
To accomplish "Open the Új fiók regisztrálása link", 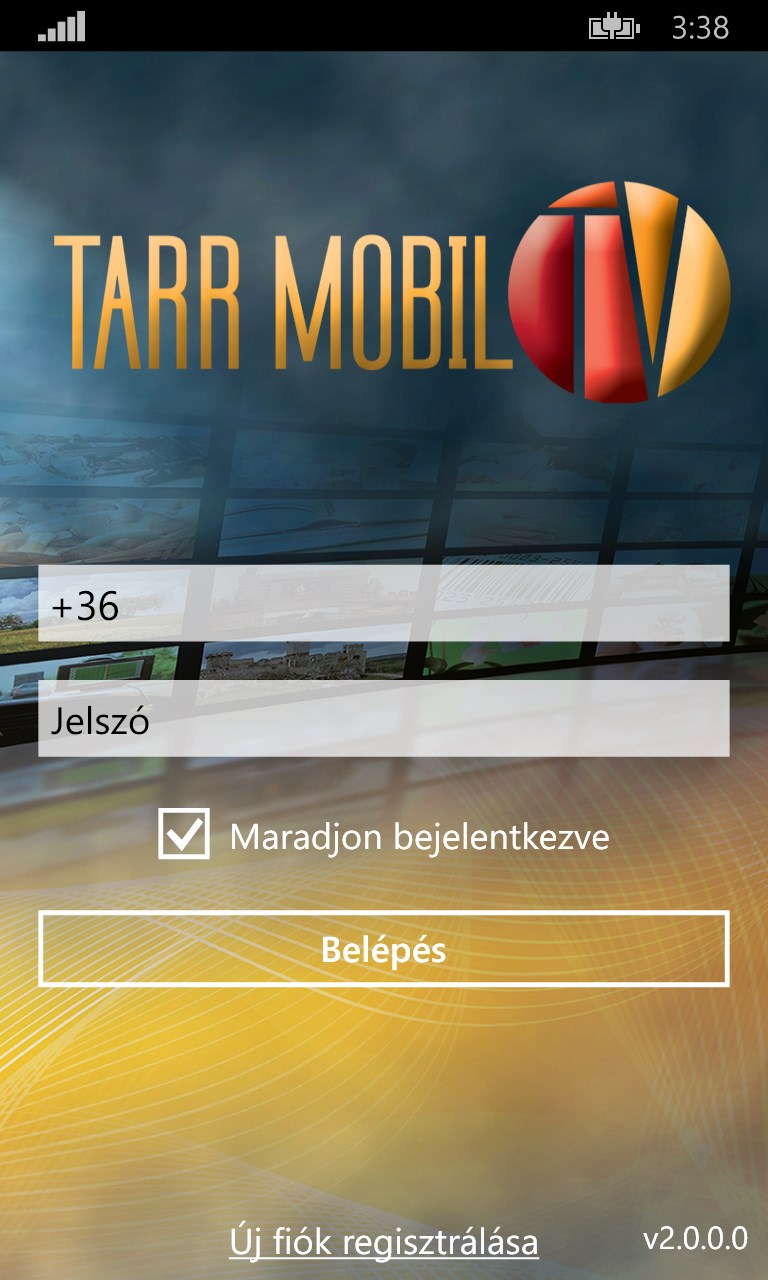I will pyautogui.click(x=384, y=1241).
